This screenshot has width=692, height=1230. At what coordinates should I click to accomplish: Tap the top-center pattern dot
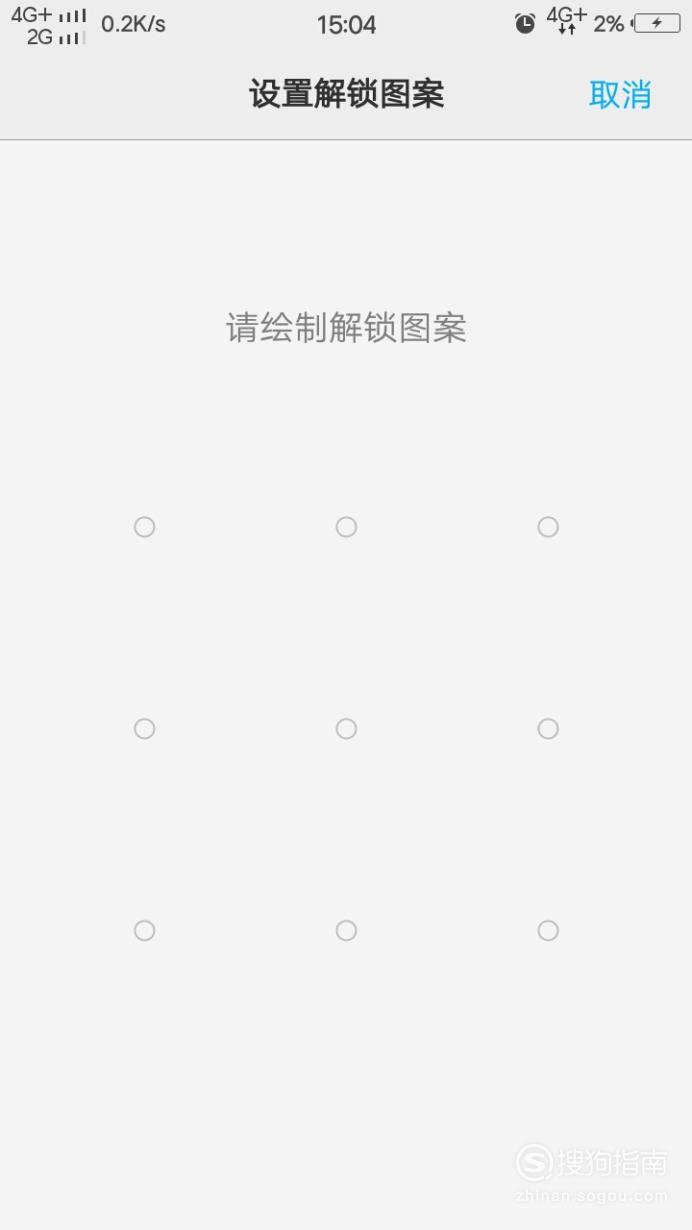346,527
